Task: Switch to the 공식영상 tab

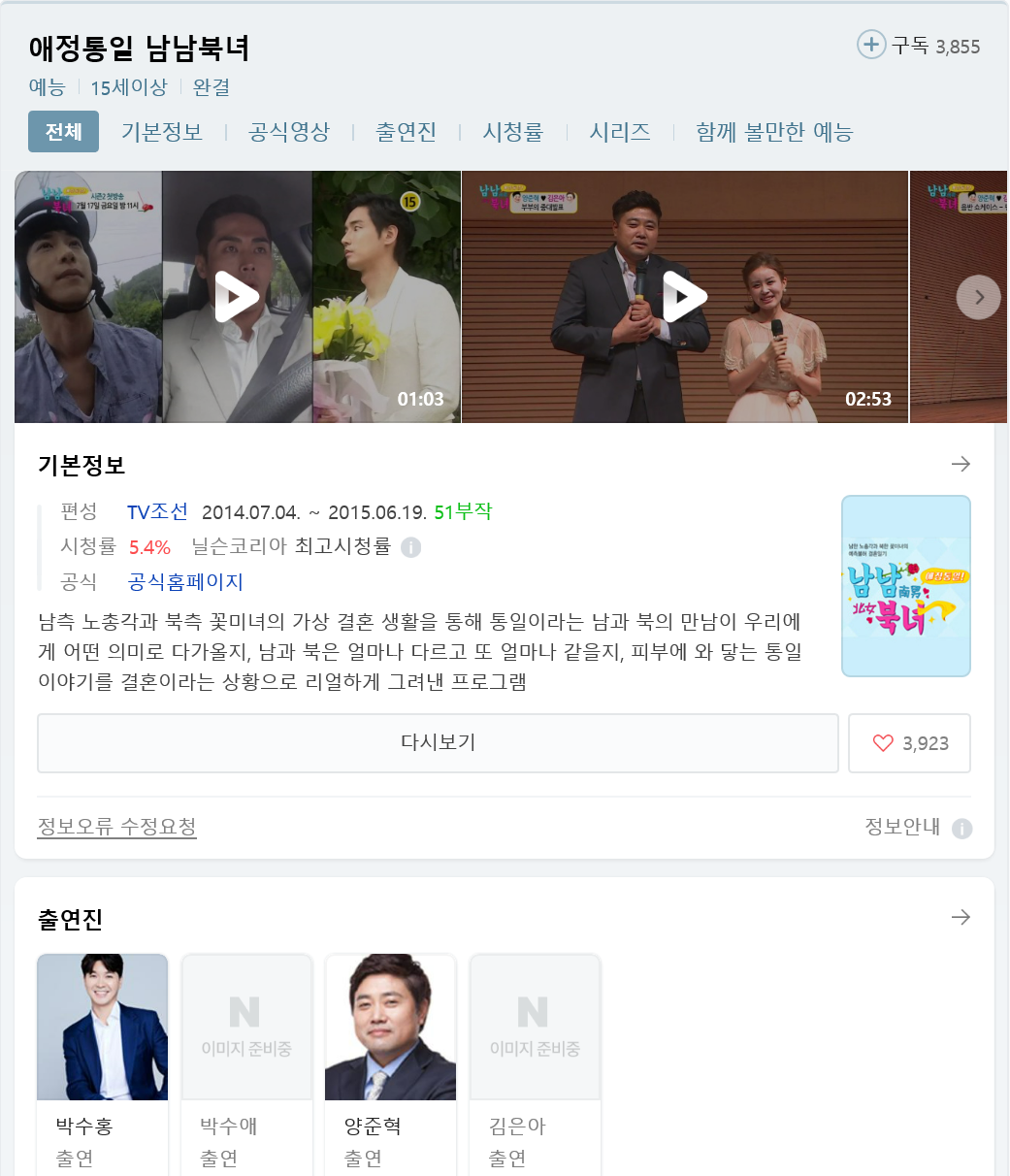Action: pos(289,132)
